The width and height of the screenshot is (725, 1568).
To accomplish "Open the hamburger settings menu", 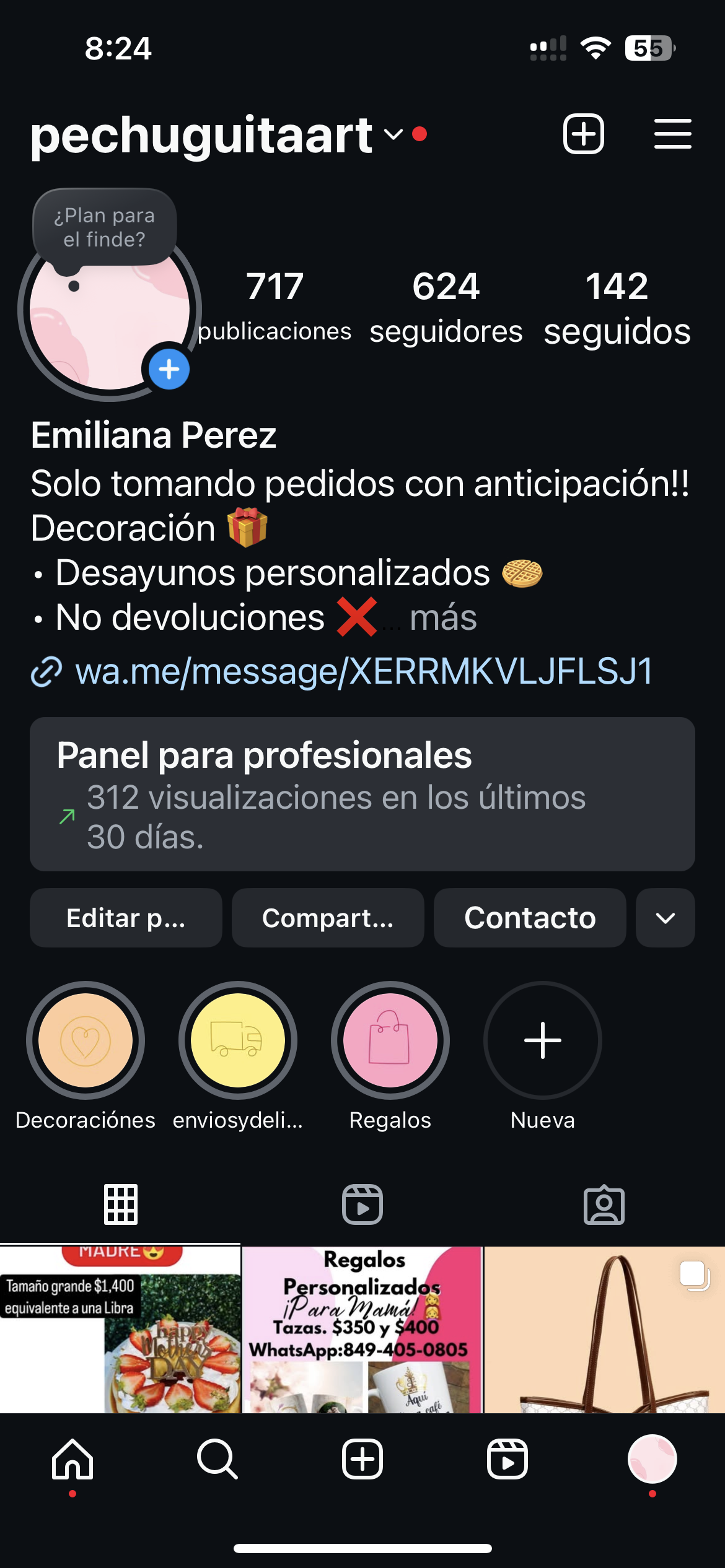I will (672, 134).
